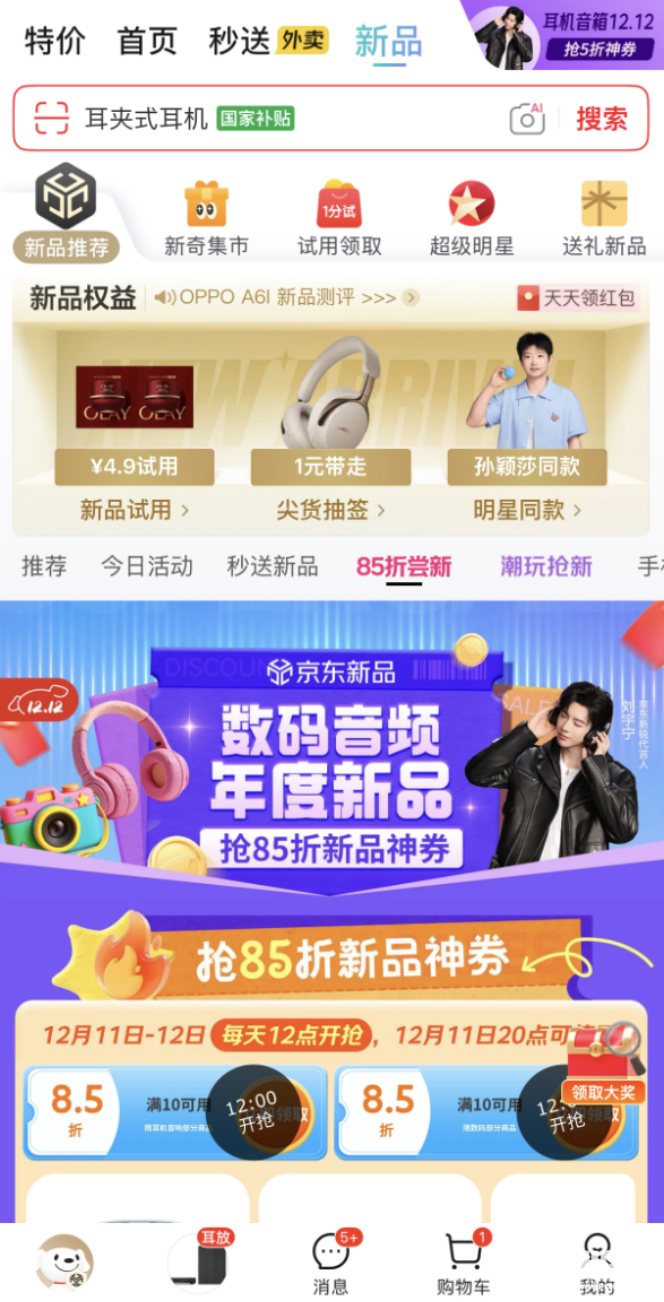
Task: Tap the red 搜索 button
Action: point(601,119)
